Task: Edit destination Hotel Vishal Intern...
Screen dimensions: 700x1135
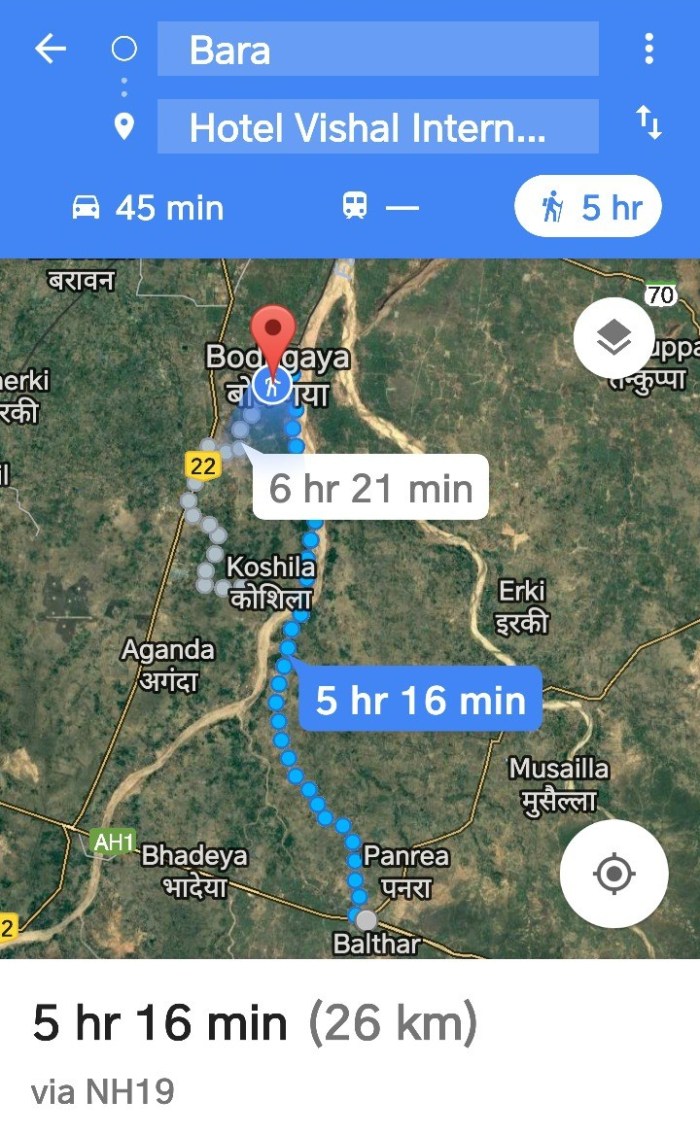Action: (x=377, y=127)
